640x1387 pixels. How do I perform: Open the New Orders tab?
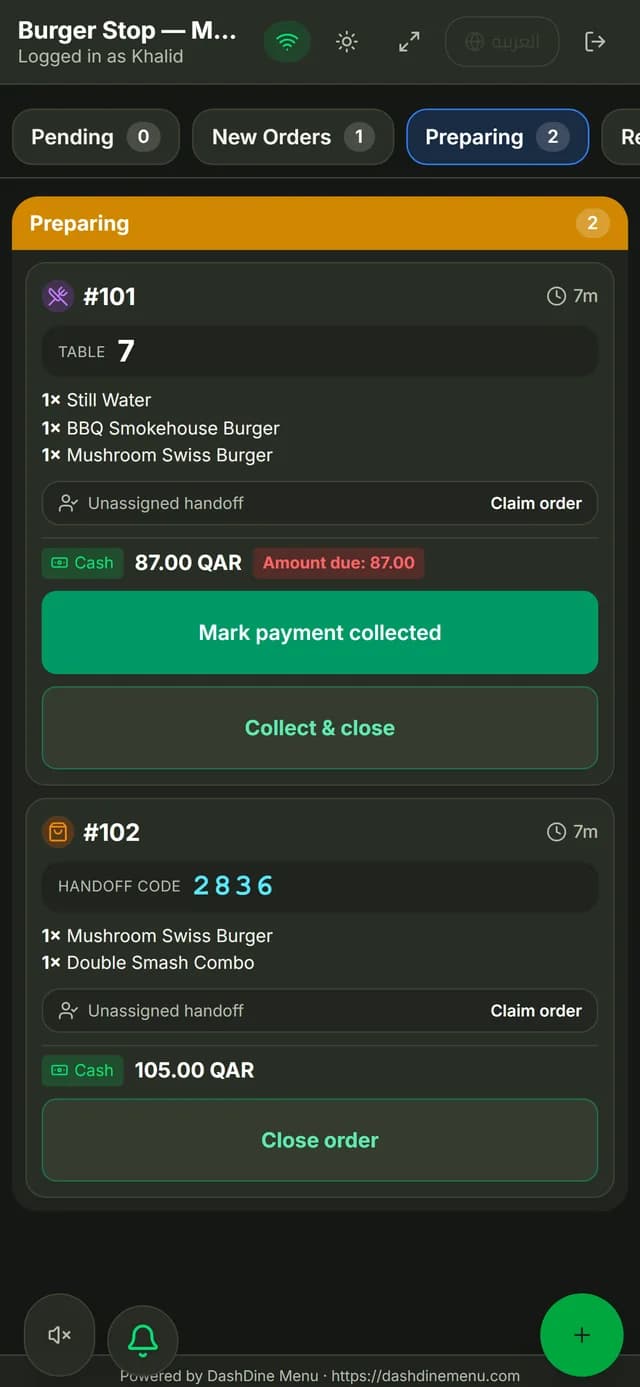point(293,137)
